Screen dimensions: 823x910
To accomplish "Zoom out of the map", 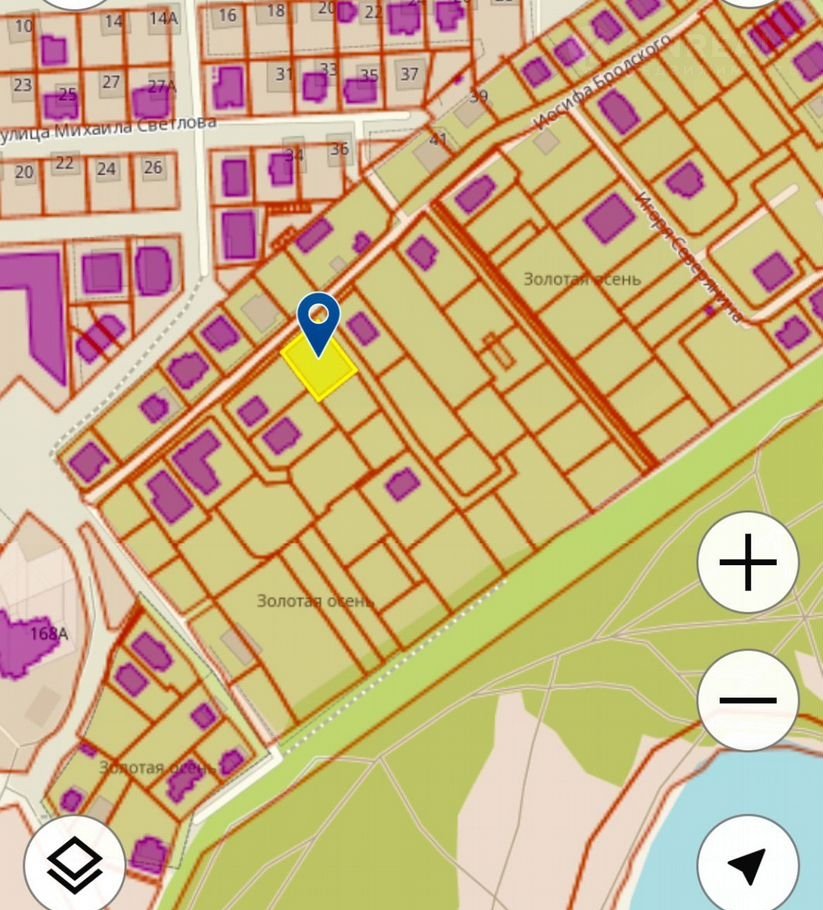I will coord(747,699).
